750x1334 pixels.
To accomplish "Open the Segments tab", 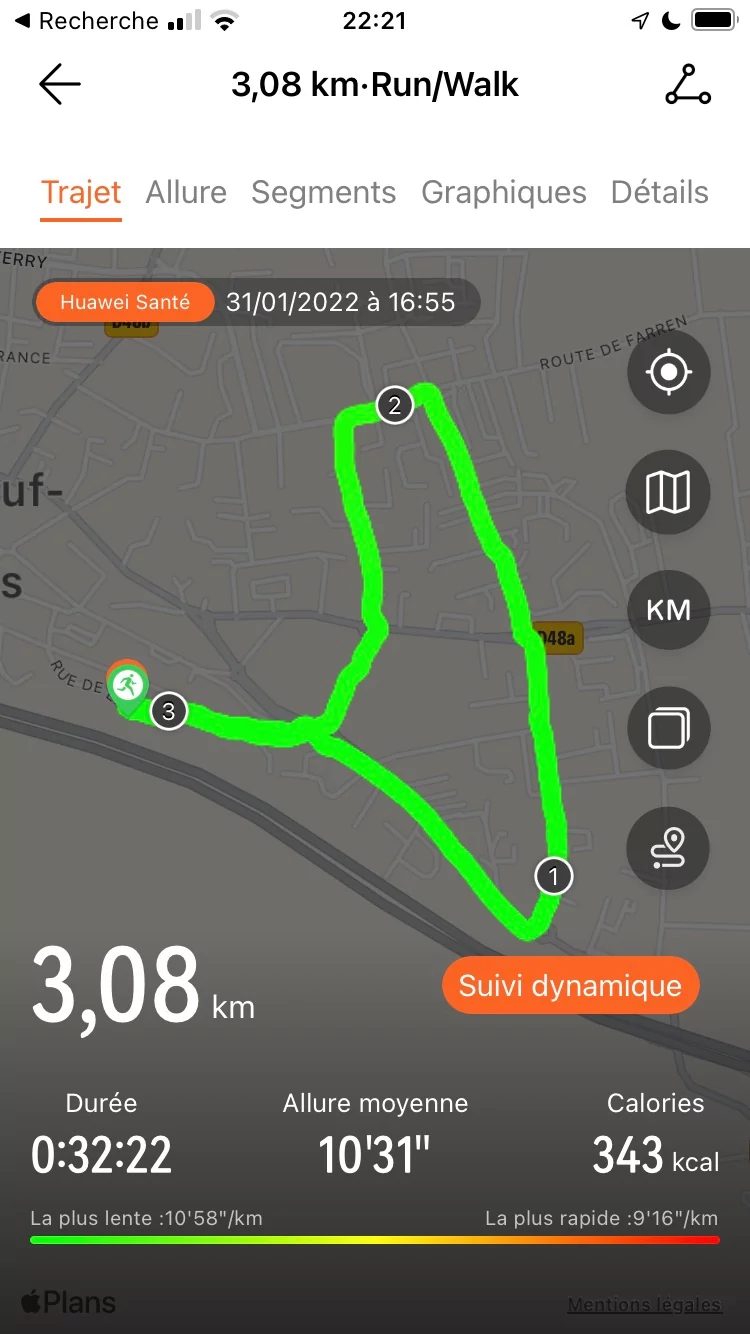I will 323,192.
